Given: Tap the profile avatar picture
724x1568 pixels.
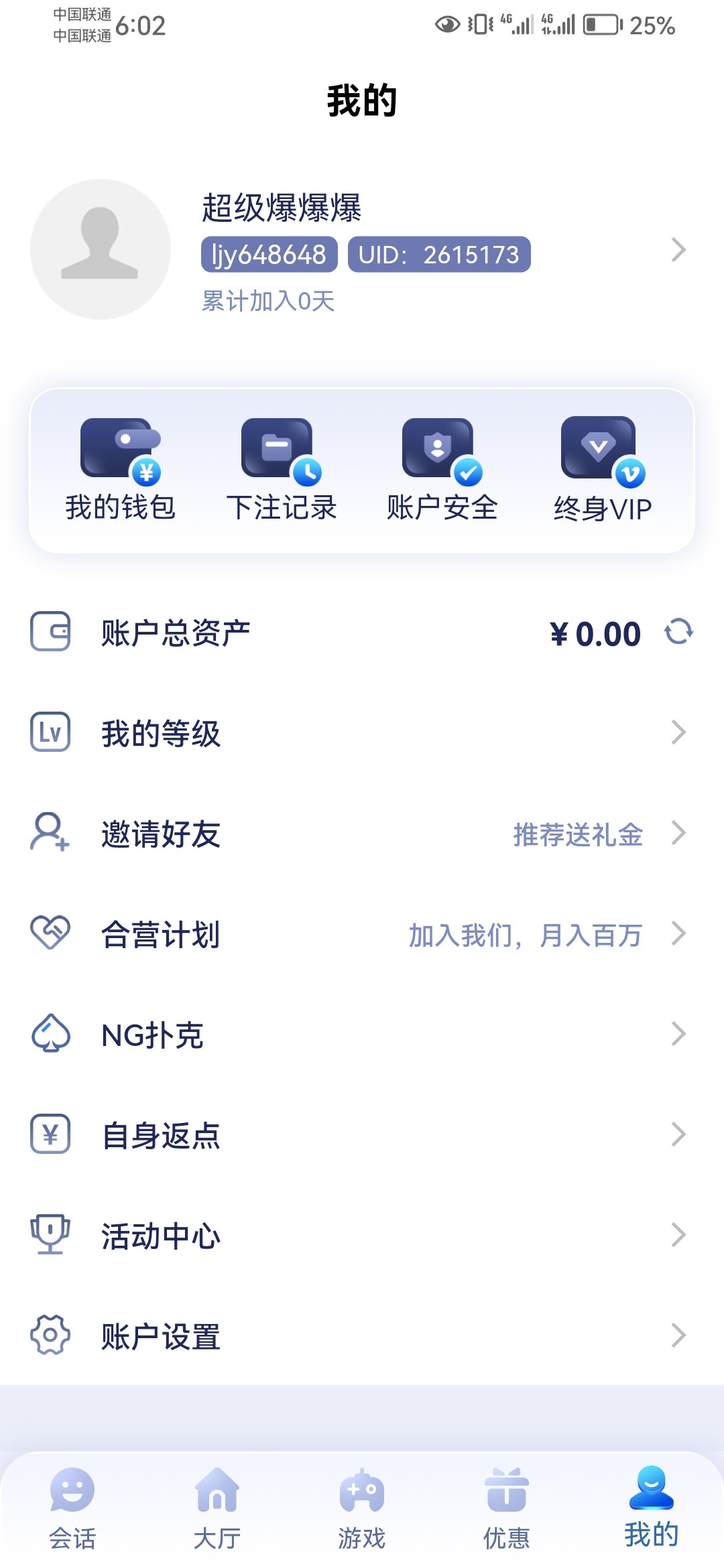Looking at the screenshot, I should (101, 249).
